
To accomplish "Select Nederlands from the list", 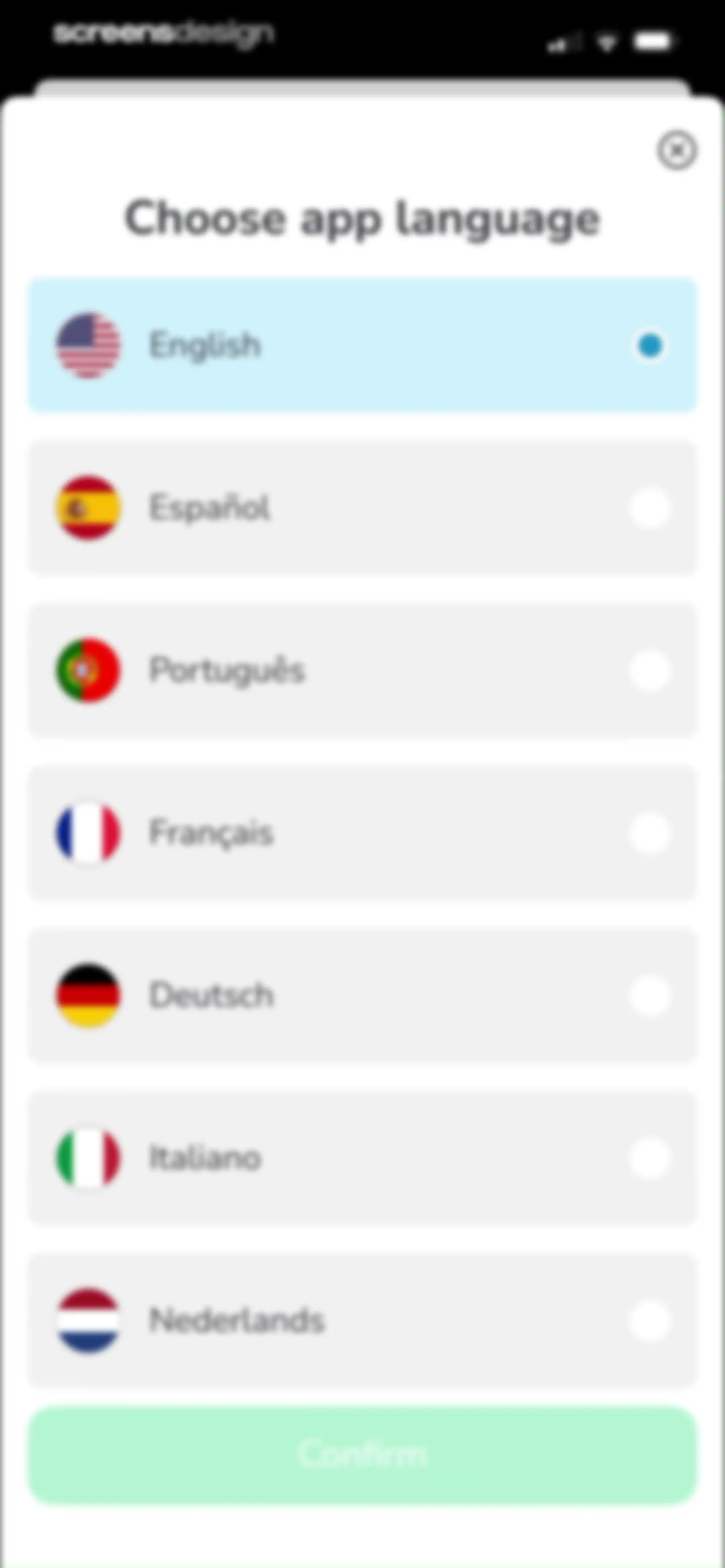I will (x=362, y=1320).
